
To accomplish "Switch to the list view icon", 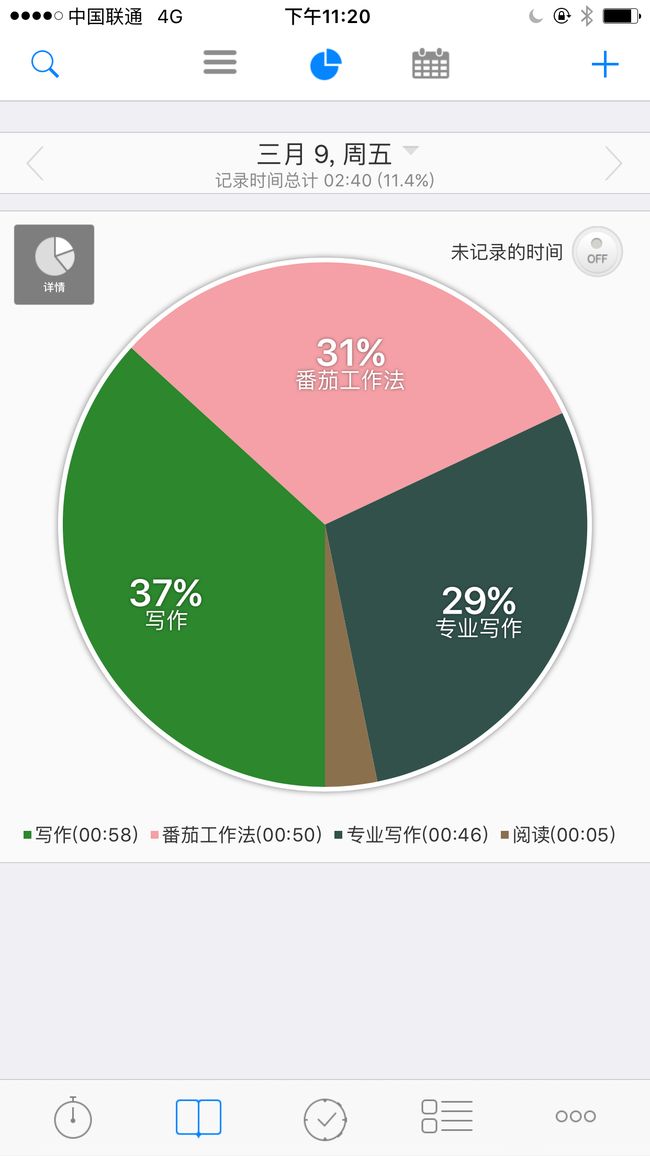I will (x=220, y=62).
